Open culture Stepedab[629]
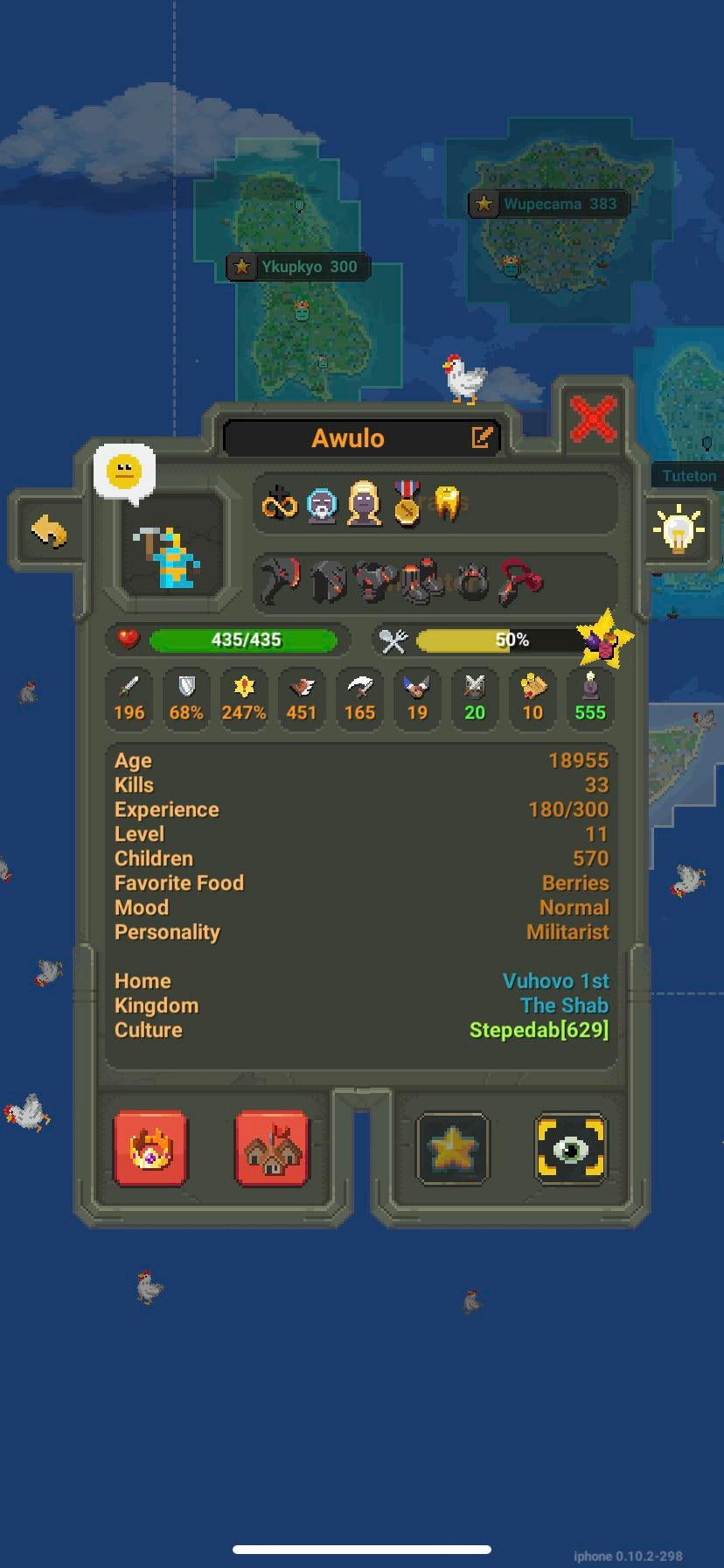This screenshot has width=724, height=1568. (x=539, y=1030)
